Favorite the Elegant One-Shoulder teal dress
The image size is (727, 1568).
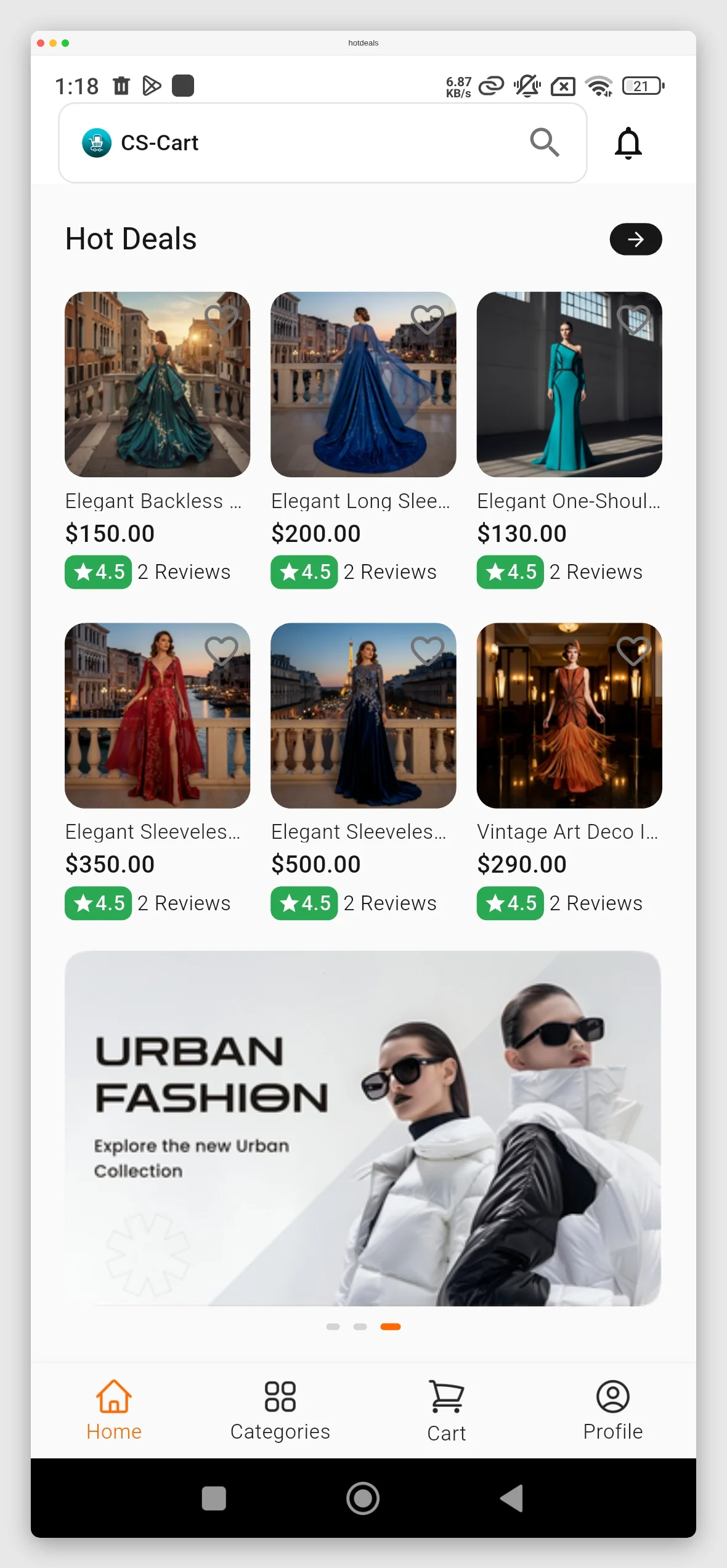[633, 318]
